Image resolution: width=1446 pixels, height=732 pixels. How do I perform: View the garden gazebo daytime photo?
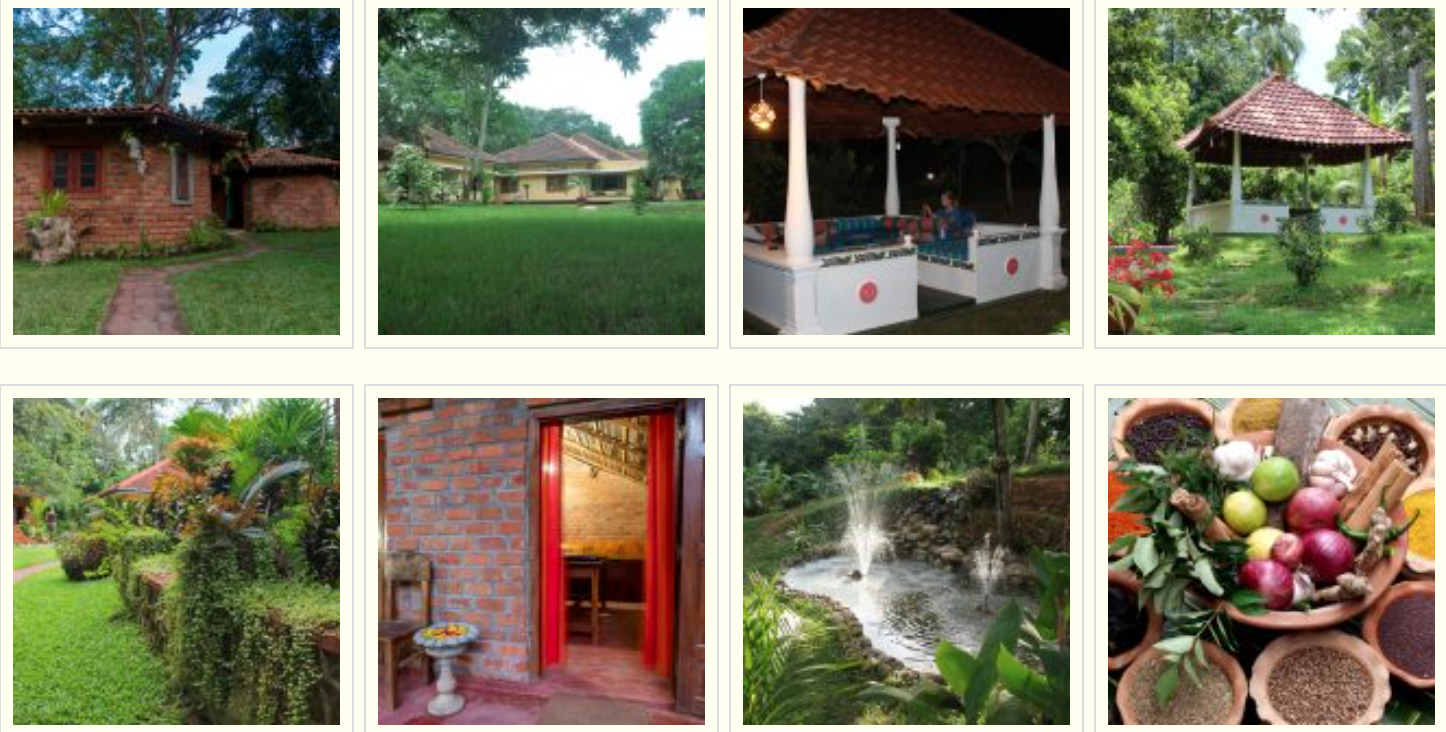[1271, 171]
